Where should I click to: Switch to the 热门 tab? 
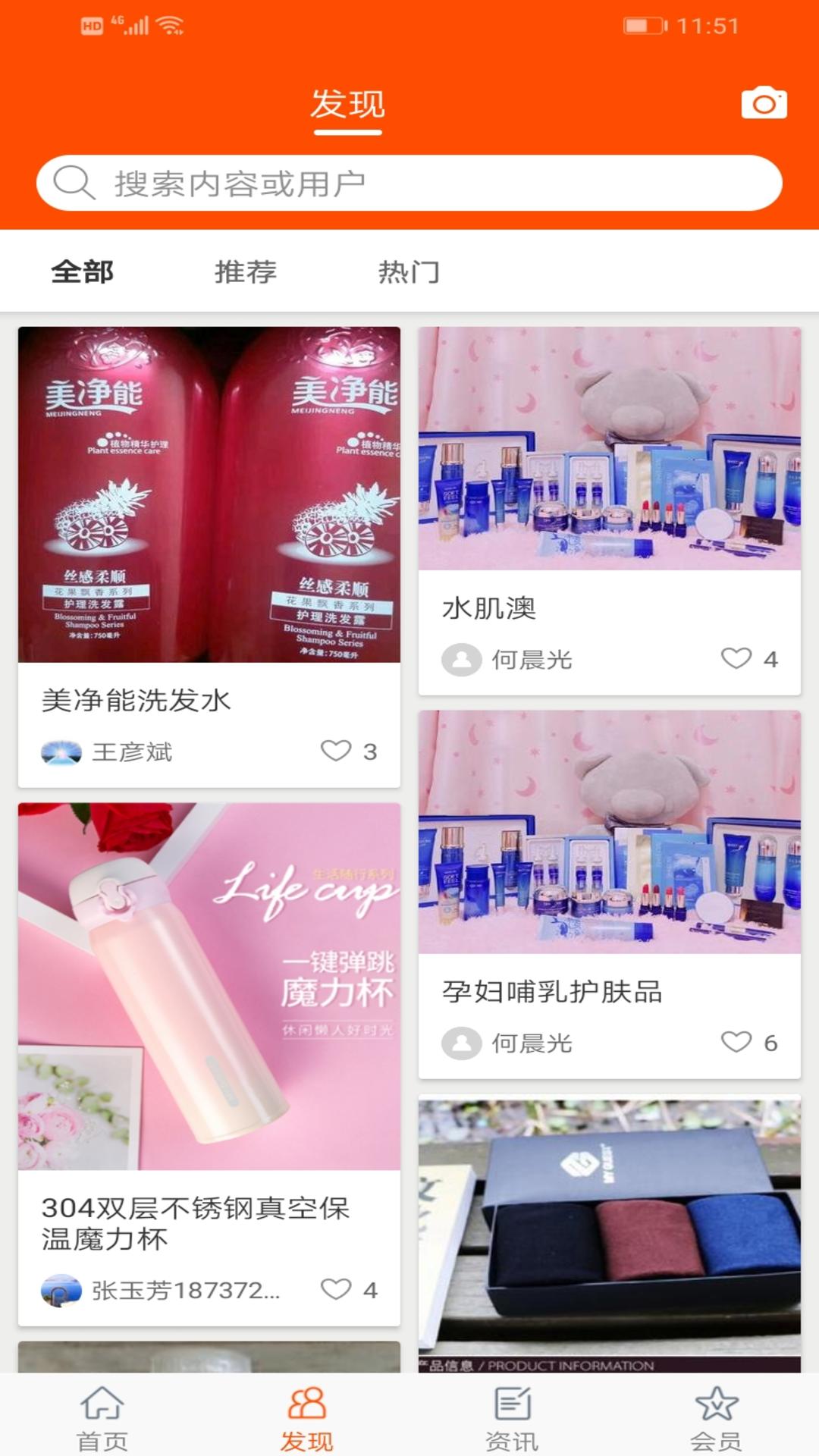point(409,271)
